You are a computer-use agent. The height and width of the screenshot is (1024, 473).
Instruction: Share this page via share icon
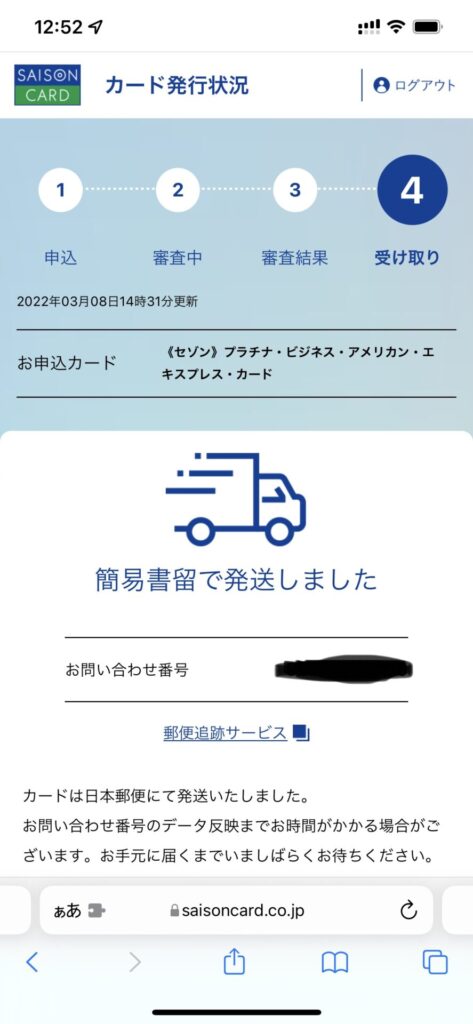pos(234,961)
